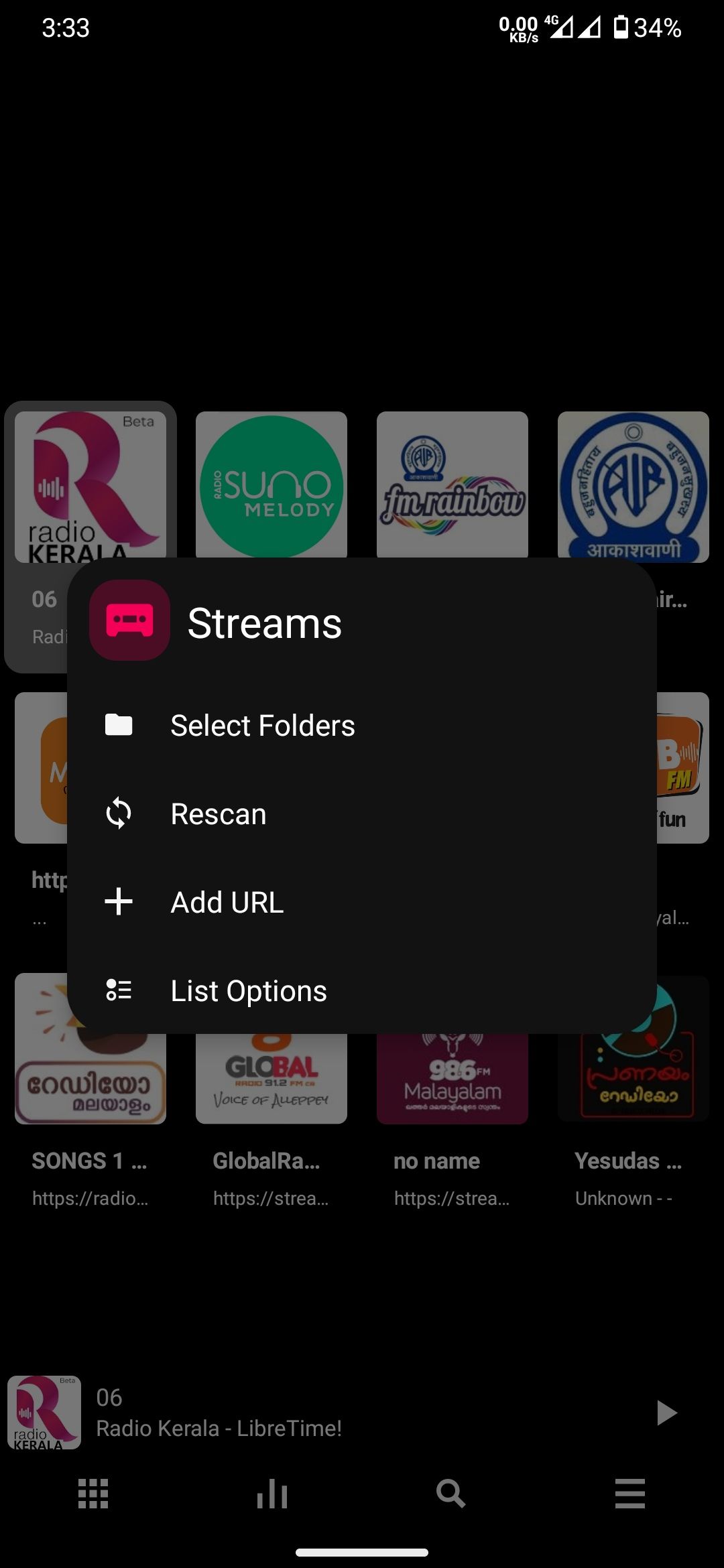The height and width of the screenshot is (1568, 724).
Task: Play Radio Kerala in the mini player
Action: [x=666, y=1413]
